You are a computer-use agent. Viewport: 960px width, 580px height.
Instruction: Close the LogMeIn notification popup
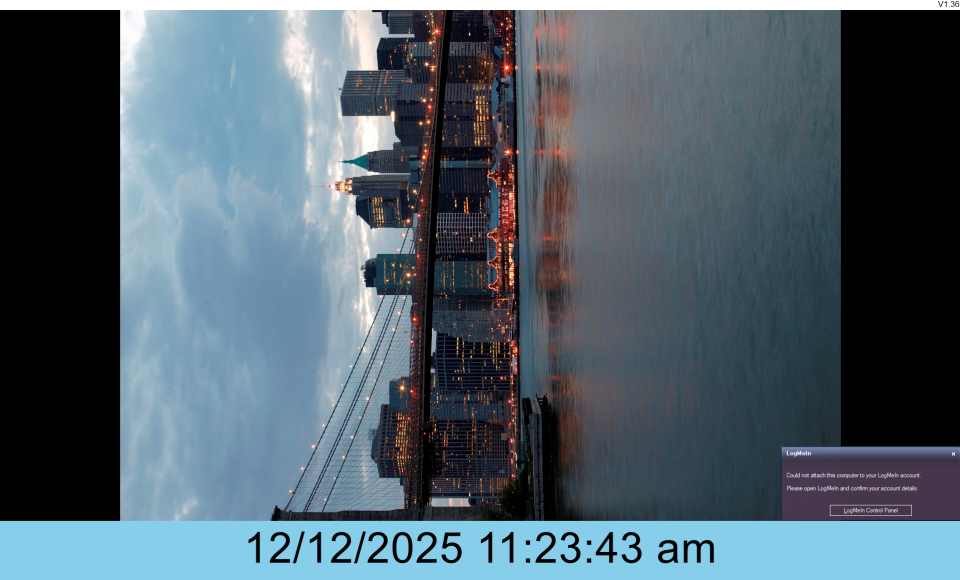(953, 454)
